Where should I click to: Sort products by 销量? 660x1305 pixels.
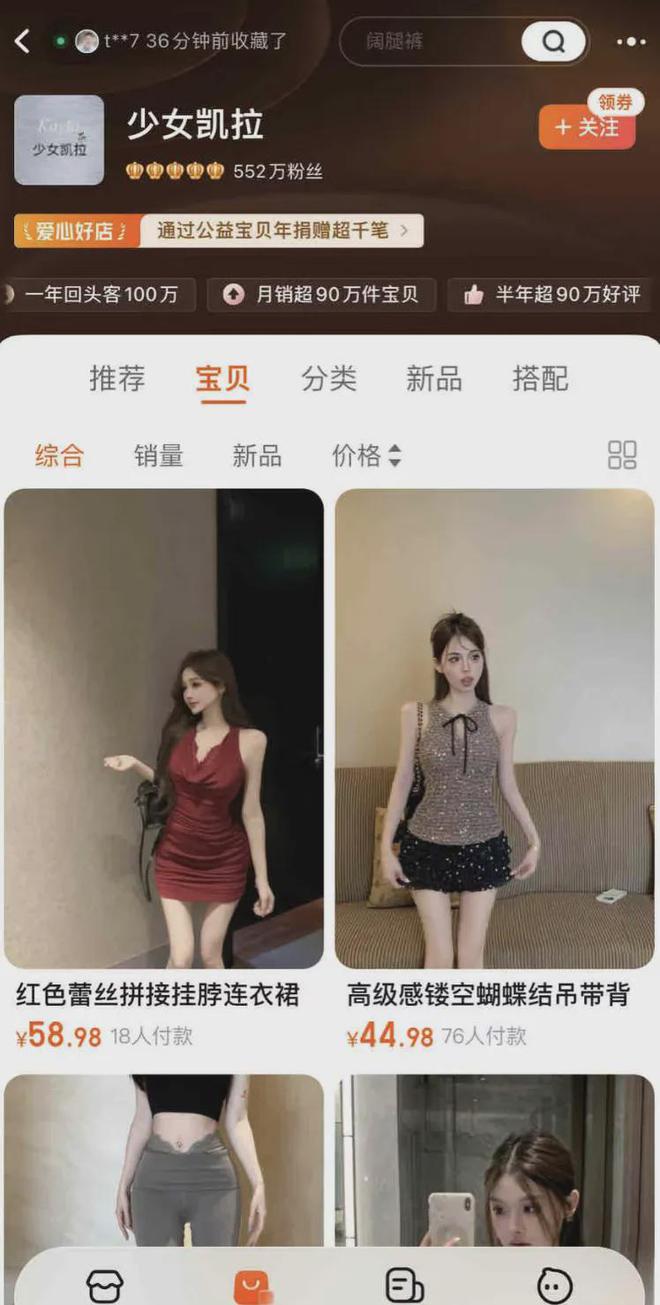coord(159,456)
